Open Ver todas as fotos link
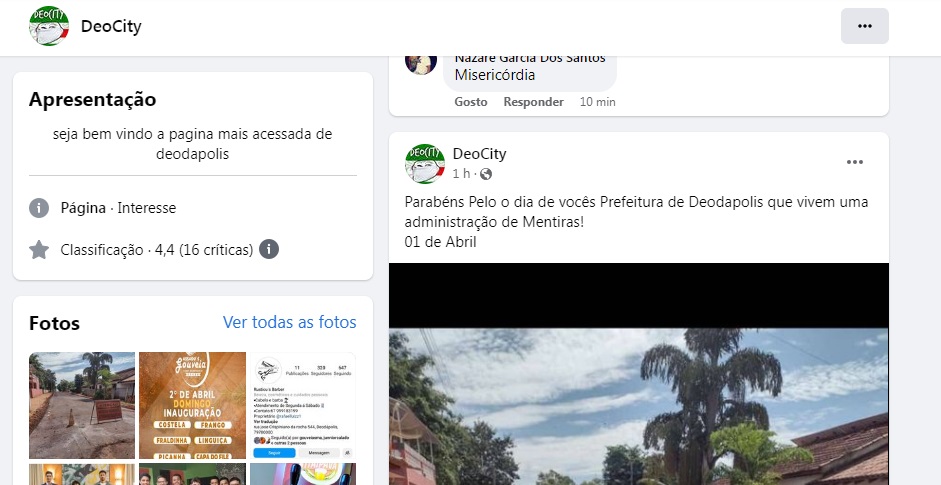 tap(289, 322)
